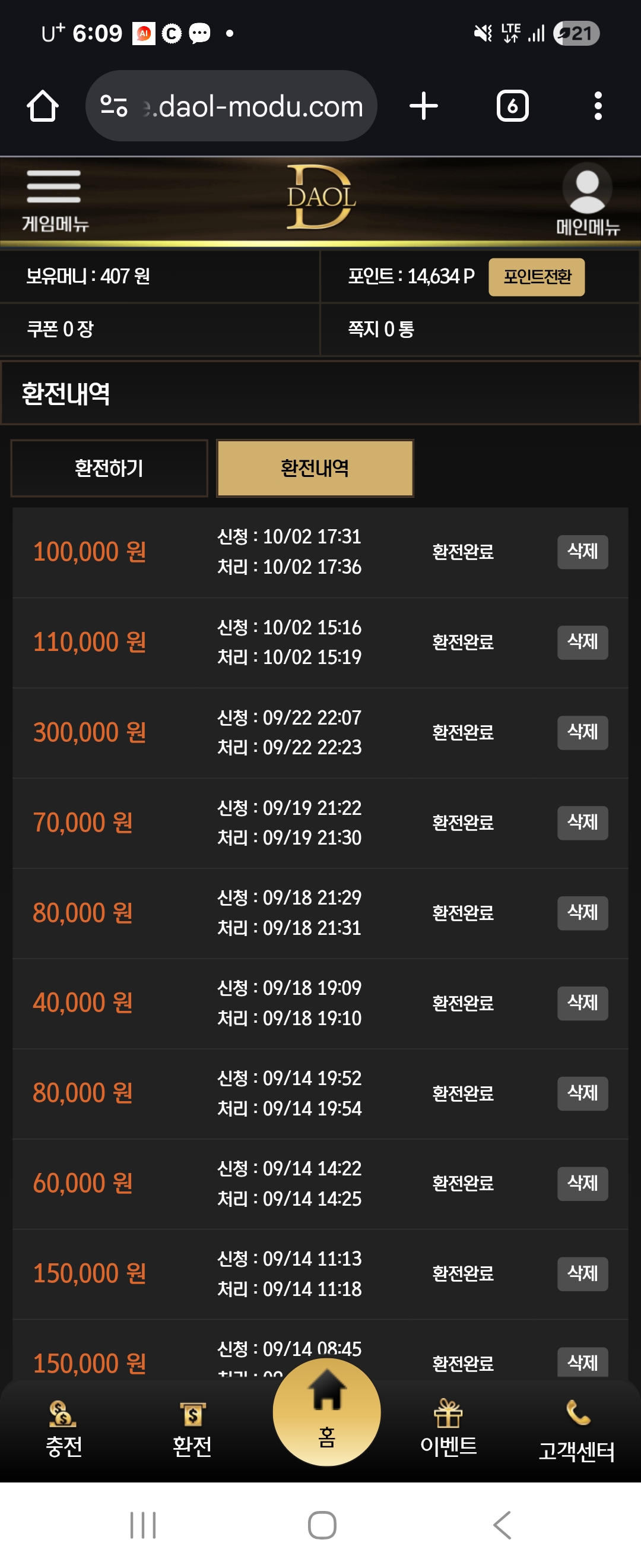Delete the 70,000 원 withdrawal record
The height and width of the screenshot is (1568, 641).
click(582, 823)
